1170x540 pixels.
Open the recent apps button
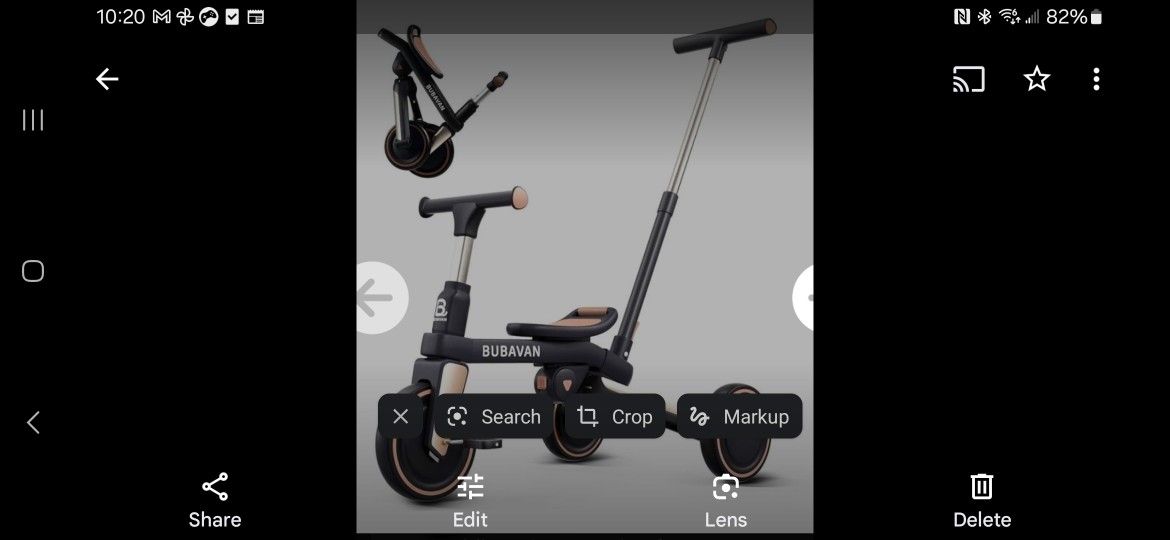[33, 120]
